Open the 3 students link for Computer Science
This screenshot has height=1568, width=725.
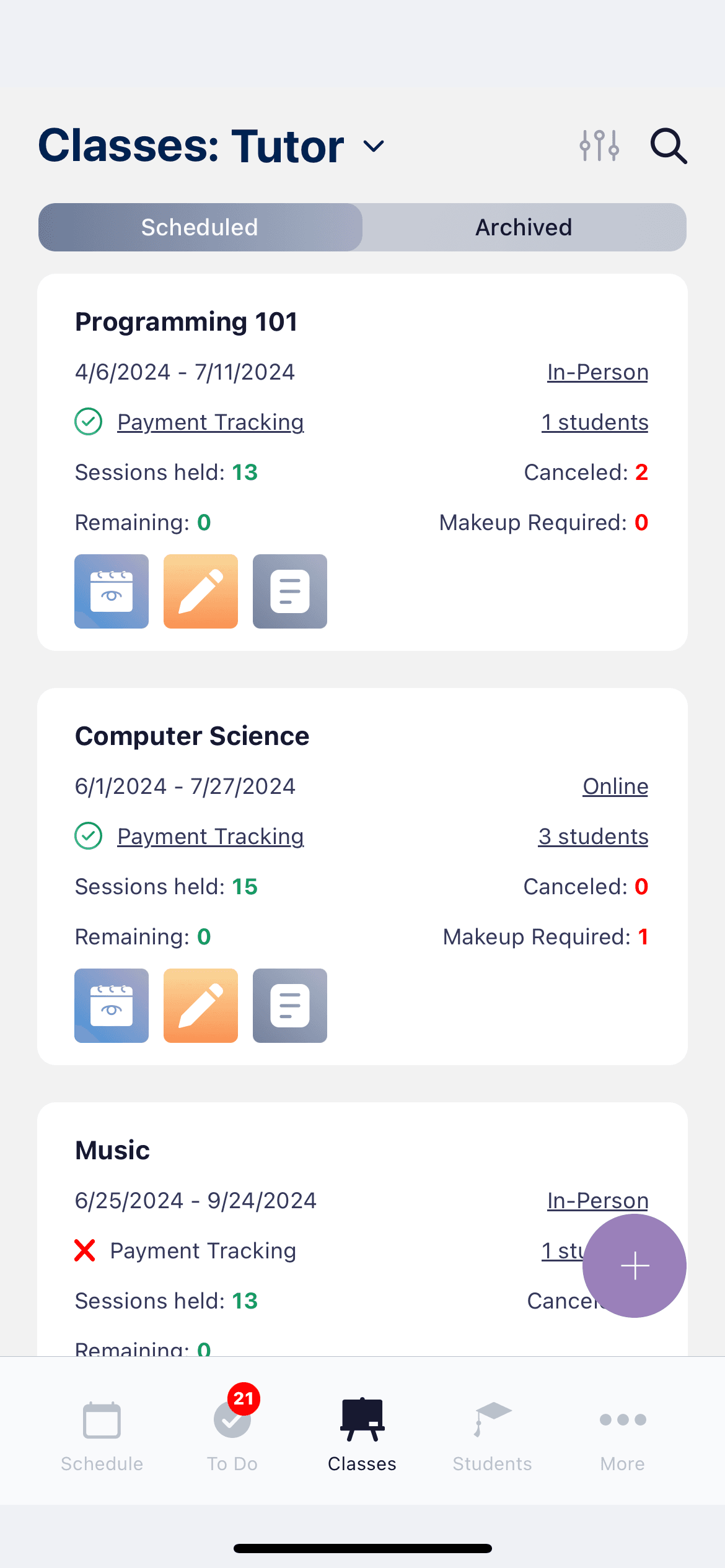(592, 836)
